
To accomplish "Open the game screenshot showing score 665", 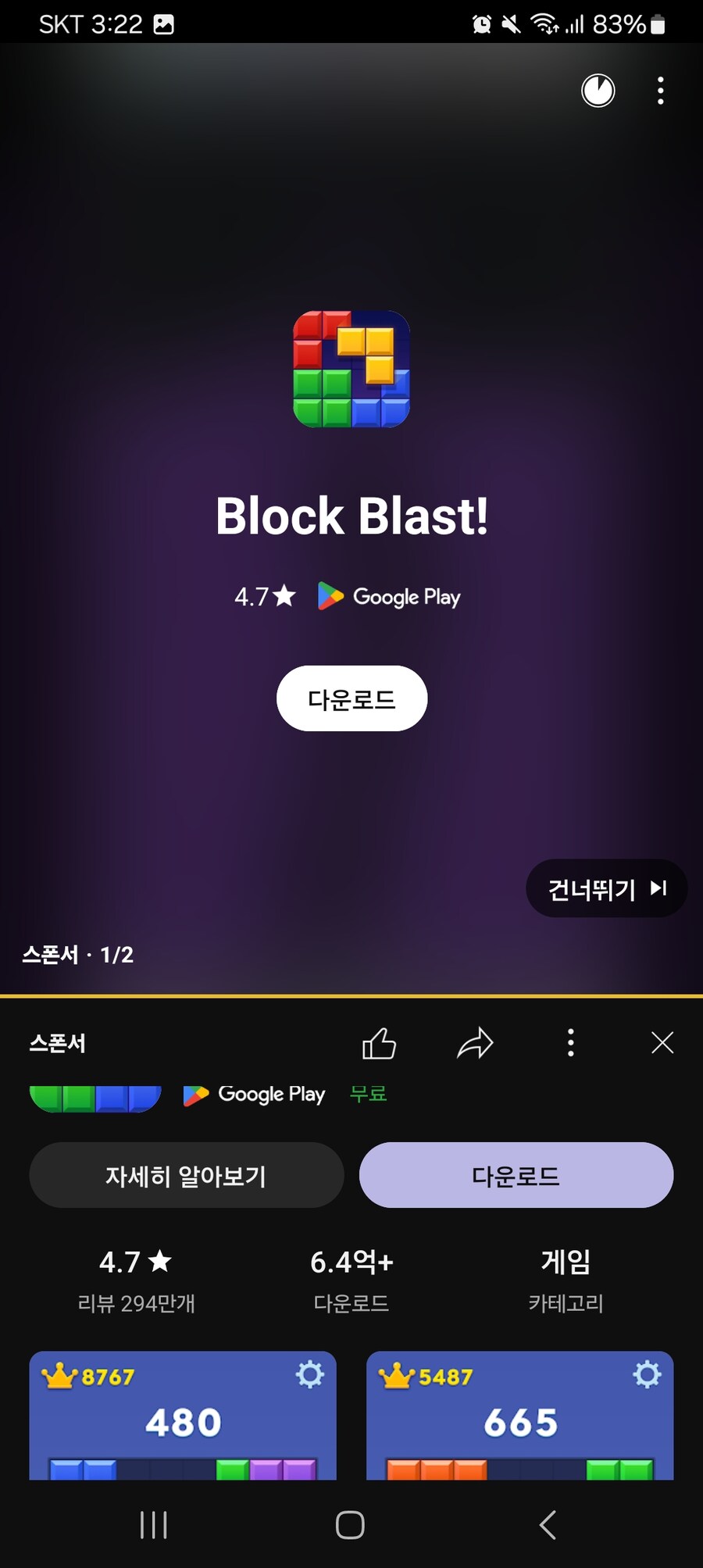I will pyautogui.click(x=519, y=1416).
